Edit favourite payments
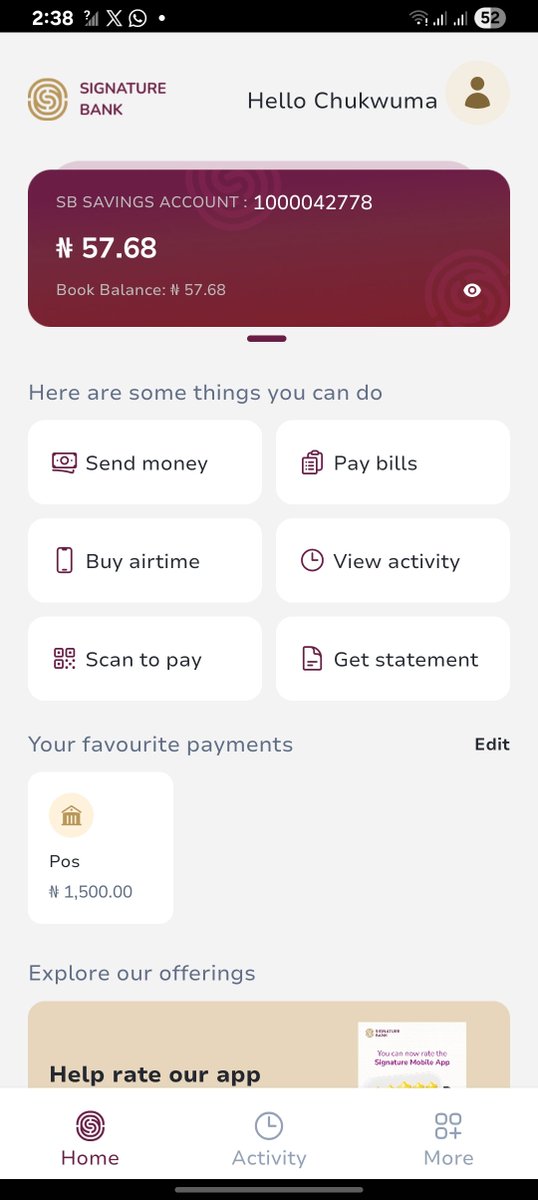Image resolution: width=538 pixels, height=1200 pixels. (492, 744)
